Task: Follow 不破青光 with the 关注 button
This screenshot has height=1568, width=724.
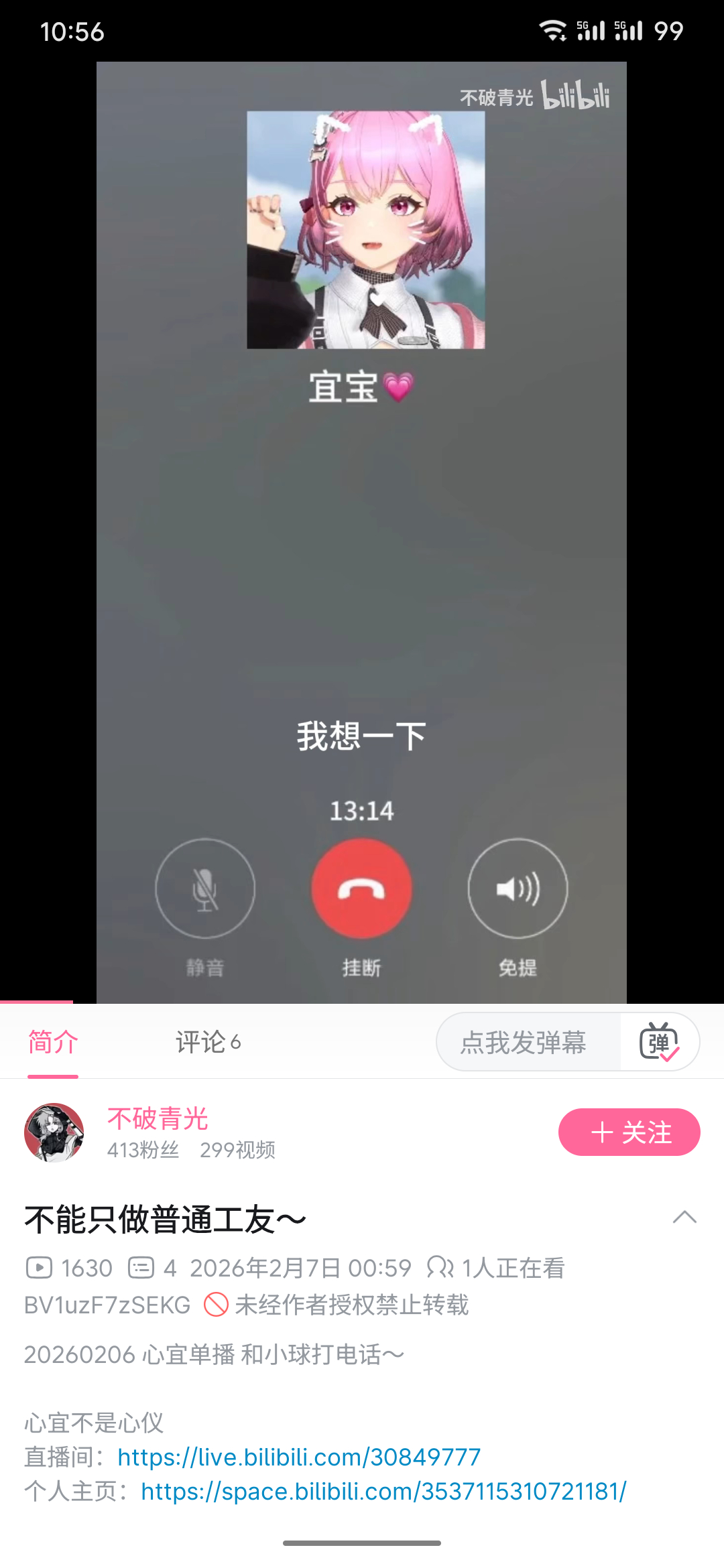Action: pos(629,1132)
